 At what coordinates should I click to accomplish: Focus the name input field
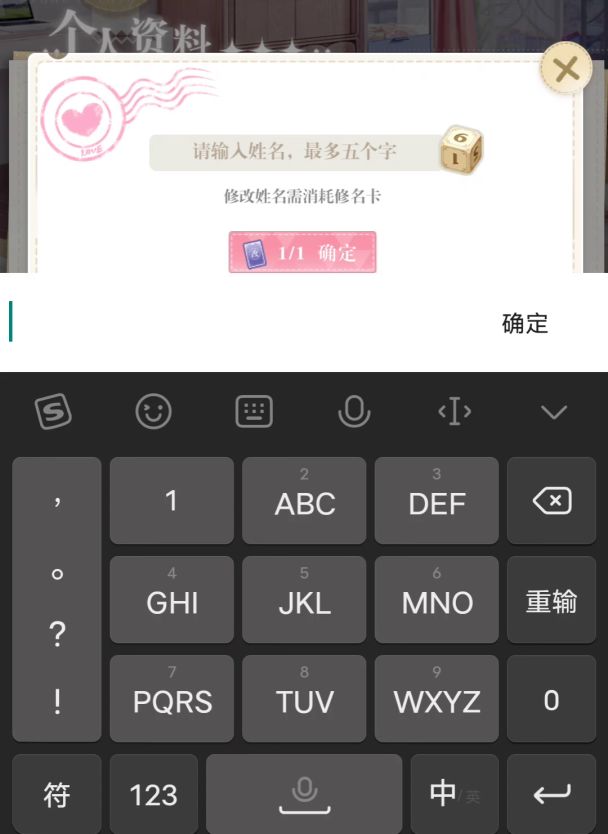(x=293, y=152)
